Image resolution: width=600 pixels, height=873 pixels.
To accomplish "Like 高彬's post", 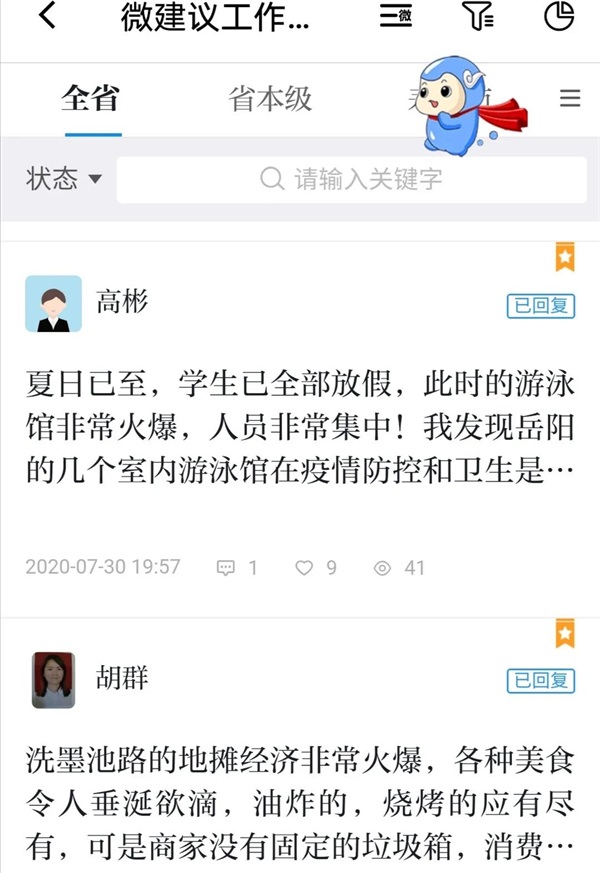I will coord(315,567).
